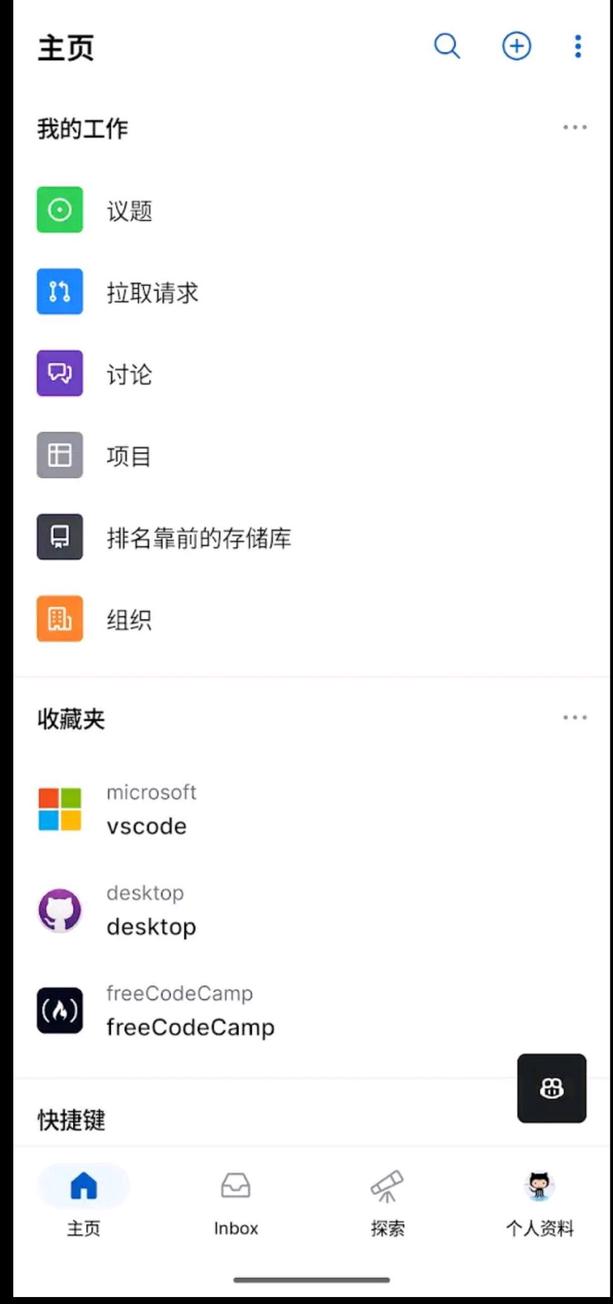Screen dimensions: 613x1304
Task: Open the vertical three-dot overflow menu
Action: (578, 46)
